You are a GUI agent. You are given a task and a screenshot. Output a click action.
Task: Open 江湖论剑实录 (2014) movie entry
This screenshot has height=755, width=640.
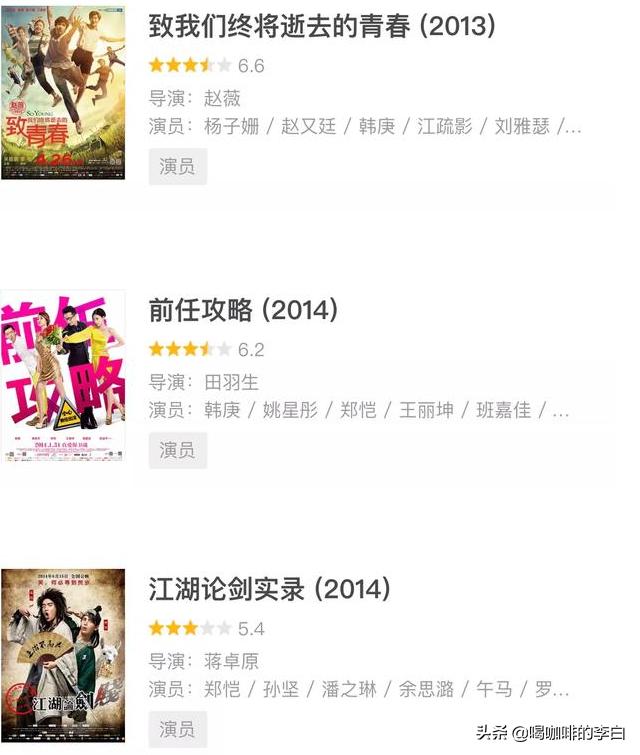[x=269, y=589]
